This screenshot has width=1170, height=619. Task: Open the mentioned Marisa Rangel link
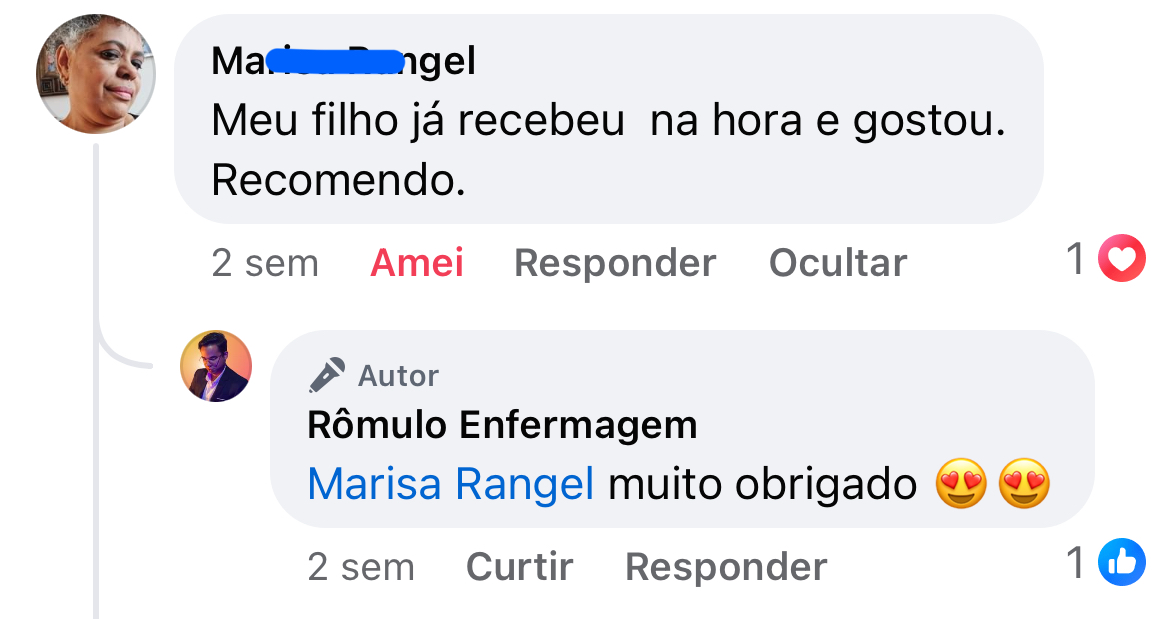pos(450,485)
